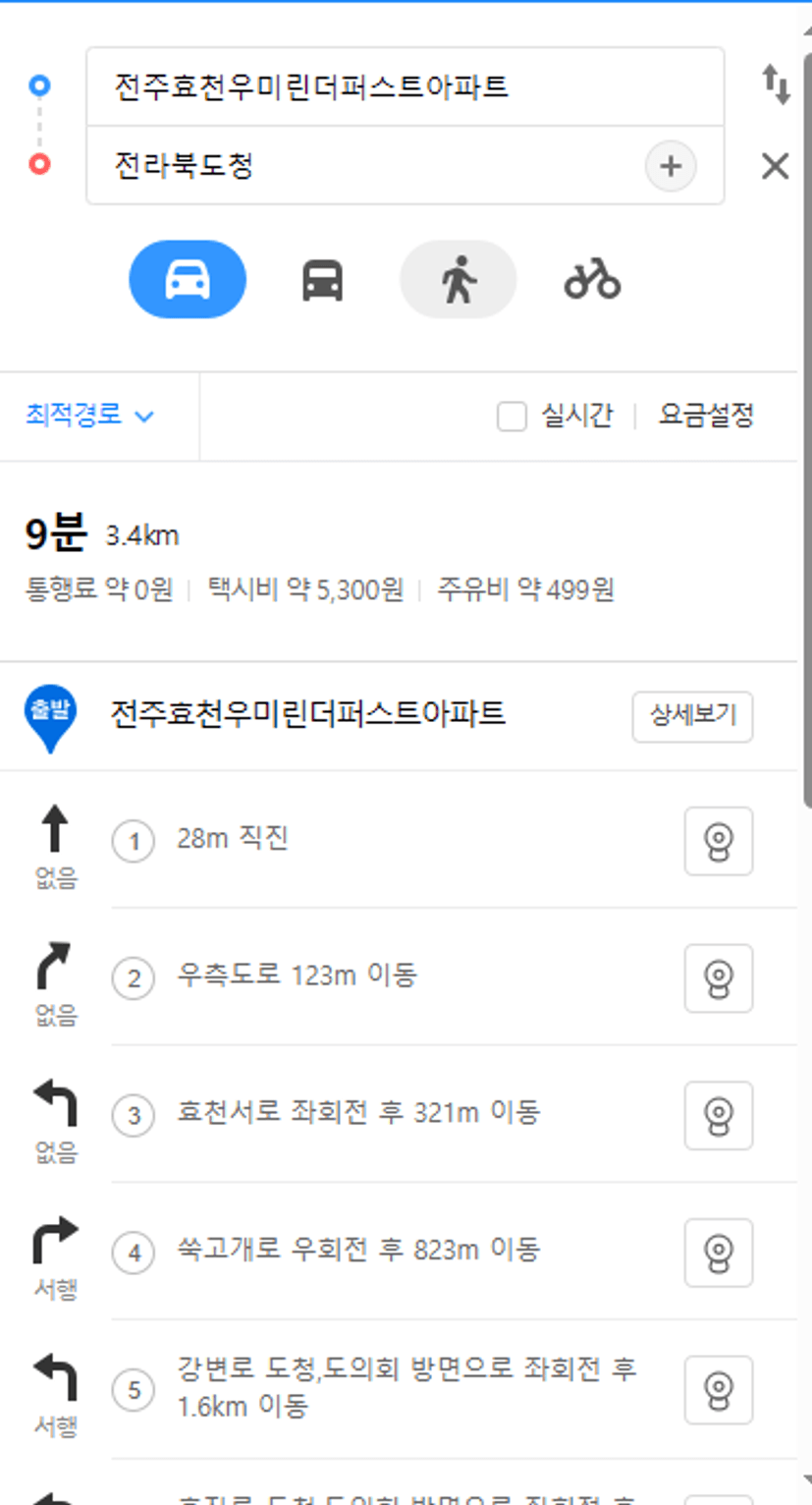Enable the 실시간 checkbox

[x=512, y=417]
